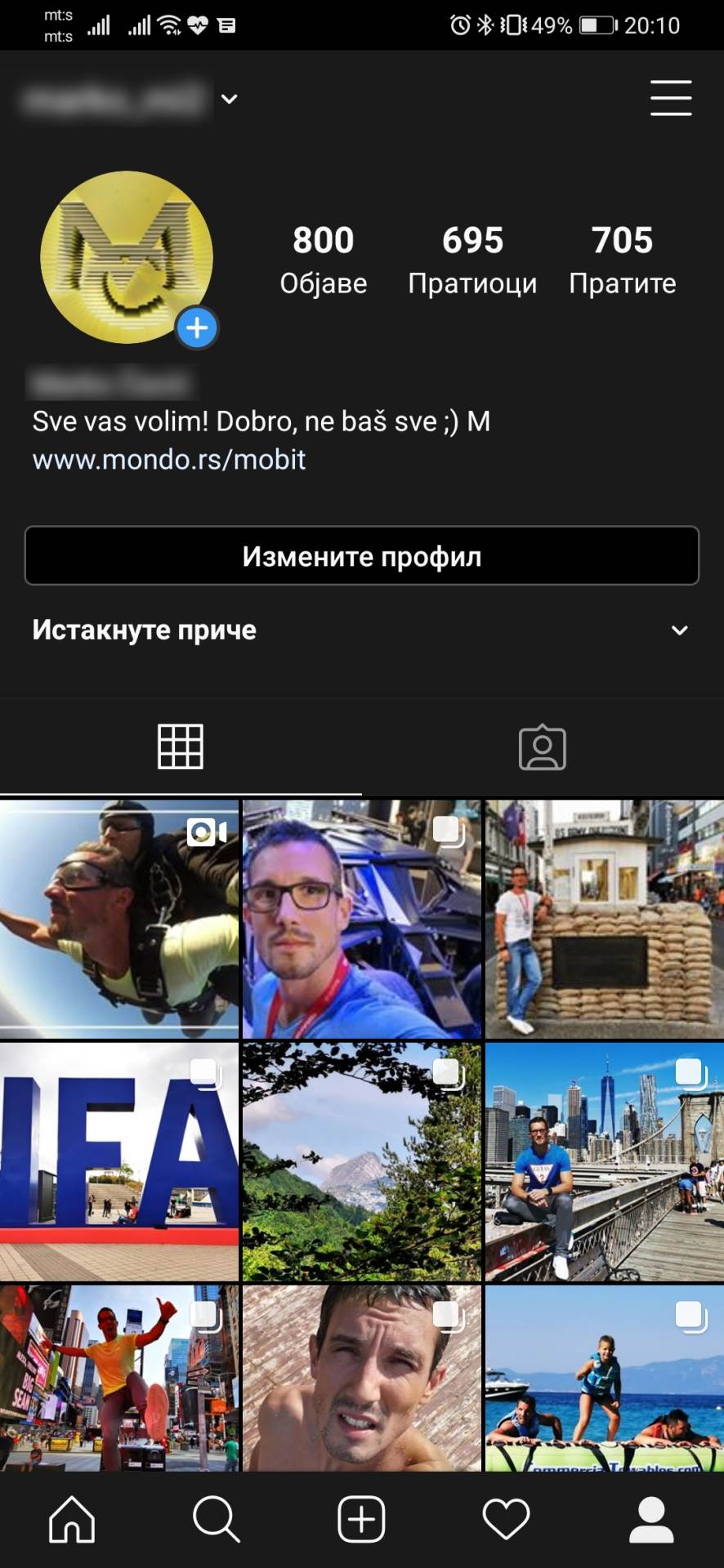Viewport: 724px width, 1568px height.
Task: Open the skydiving video post
Action: (119, 919)
